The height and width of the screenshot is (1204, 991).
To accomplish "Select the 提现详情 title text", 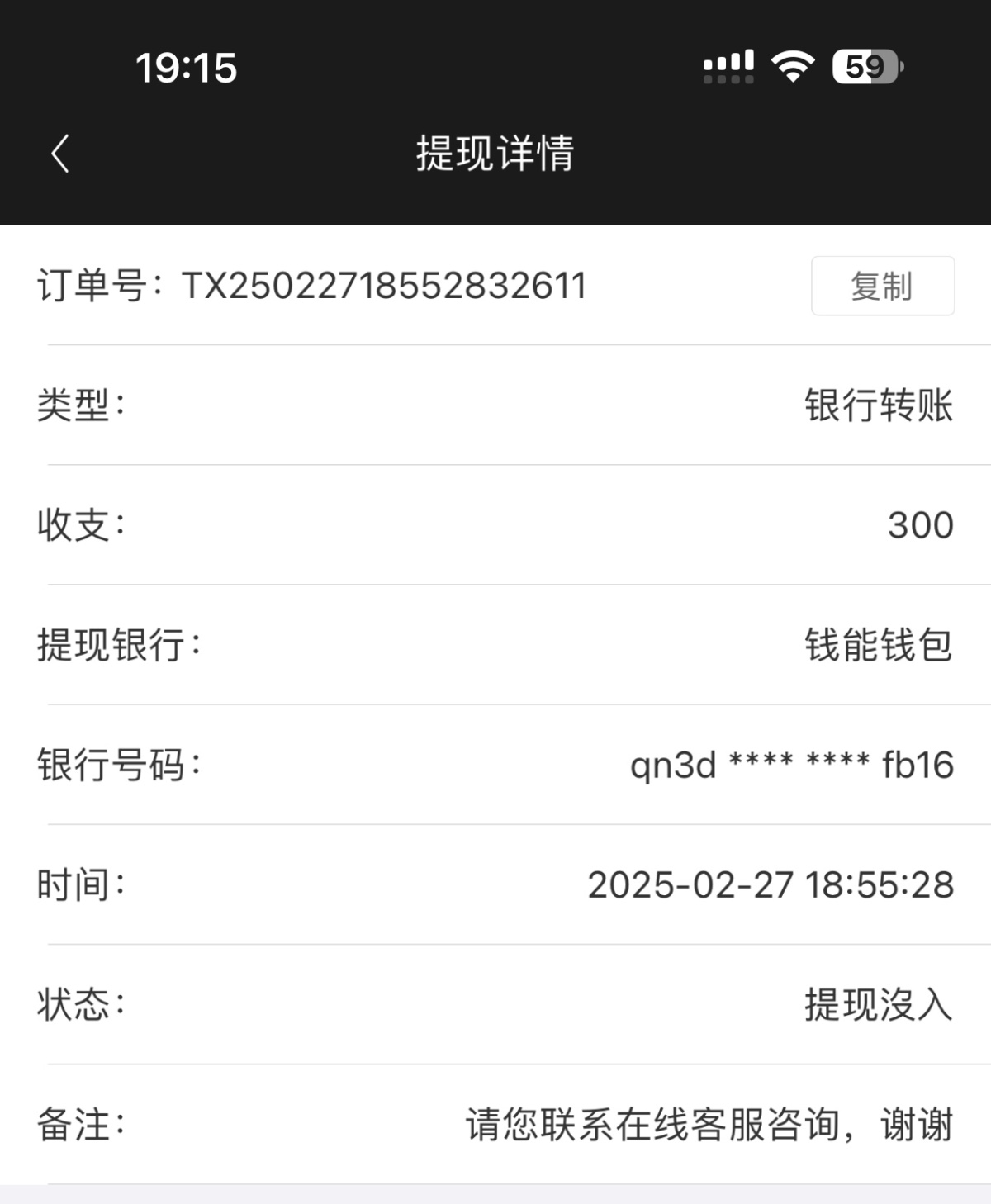I will [495, 154].
